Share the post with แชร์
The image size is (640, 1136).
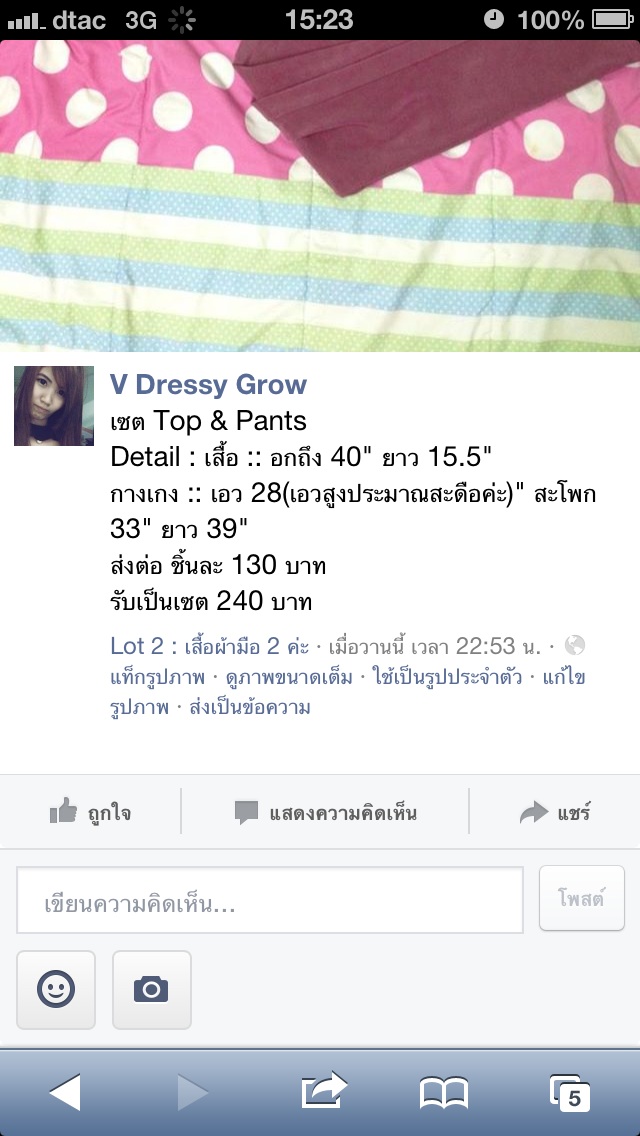click(x=555, y=812)
